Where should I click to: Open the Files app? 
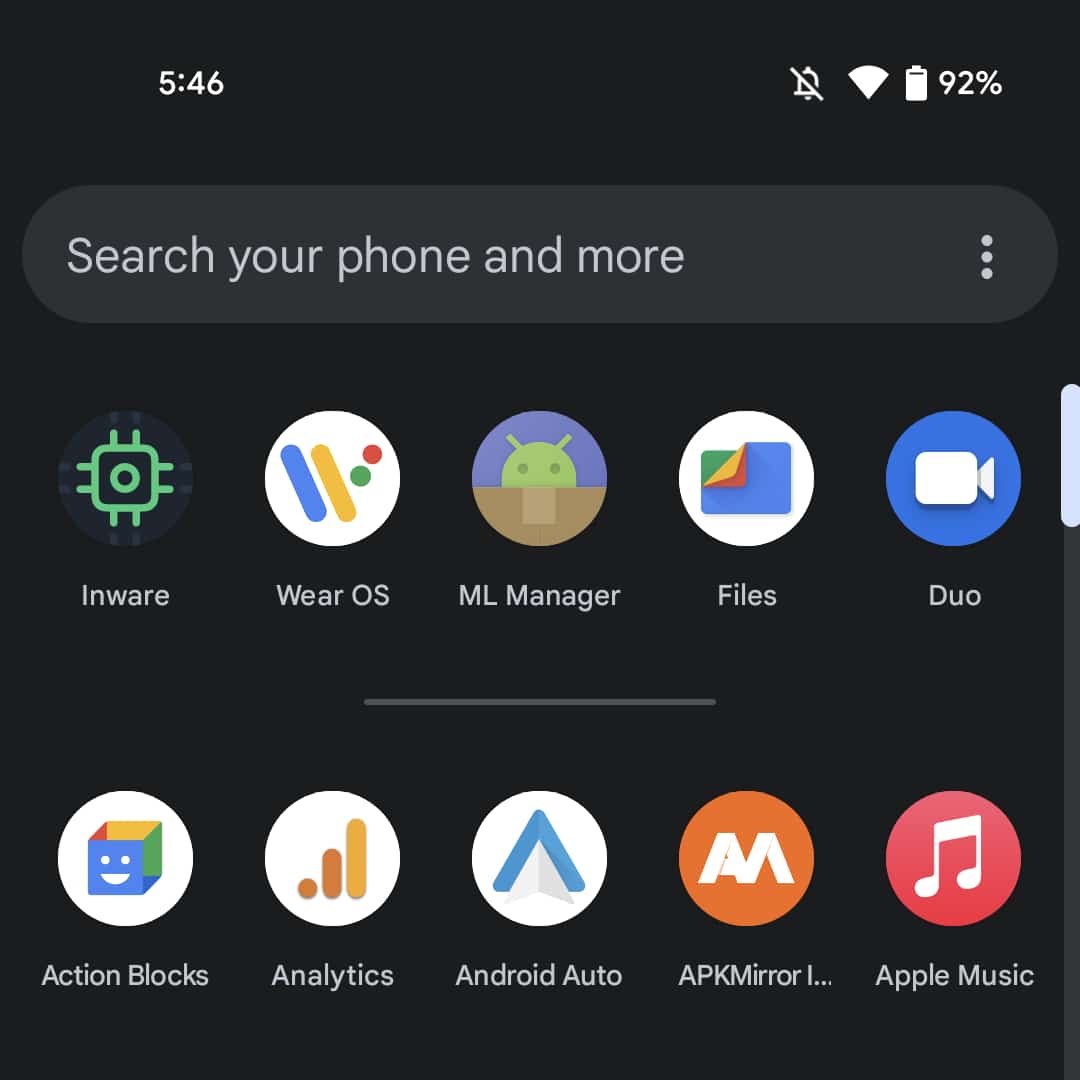click(x=746, y=478)
